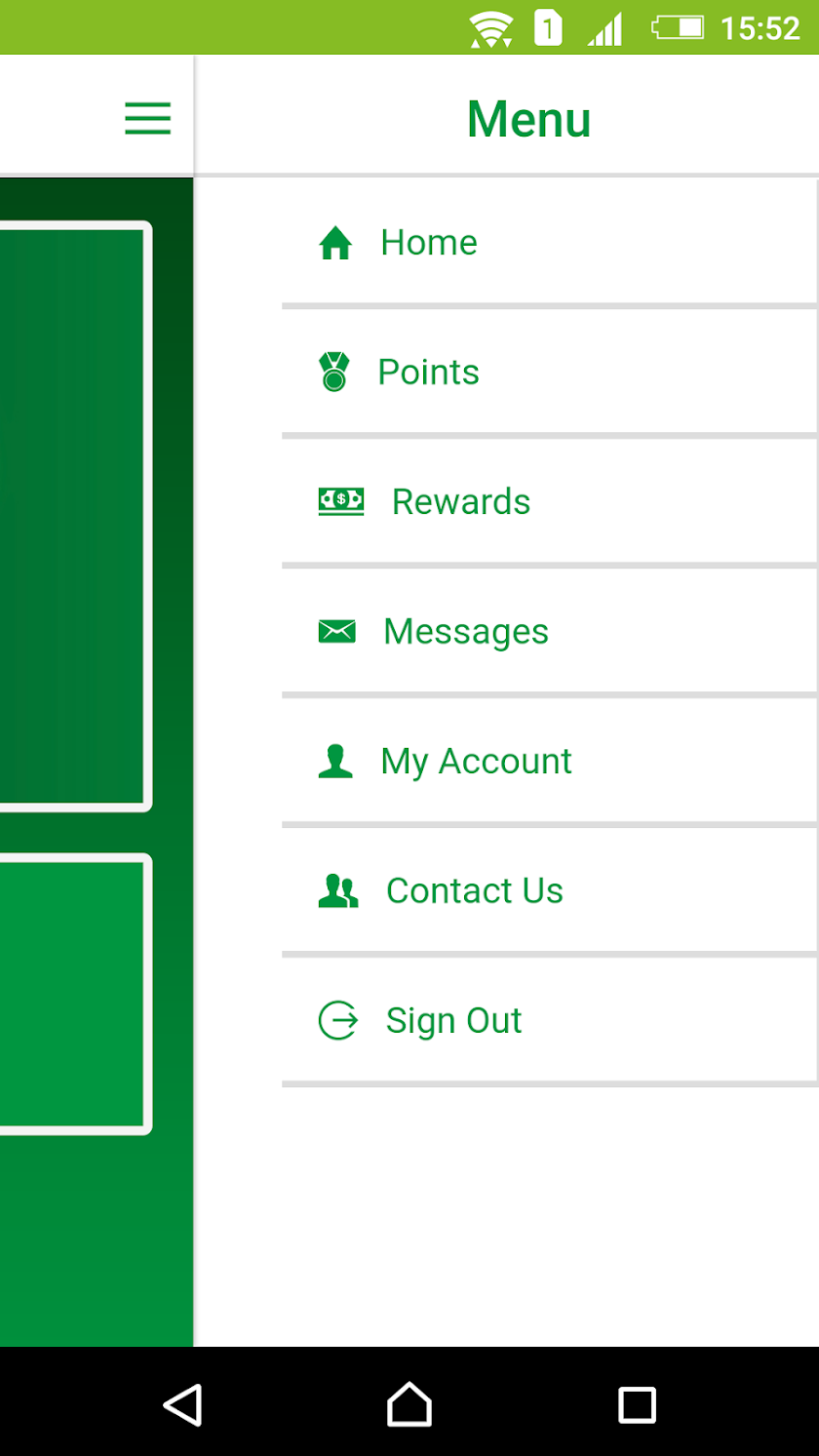The height and width of the screenshot is (1456, 819).
Task: View the Rewards page
Action: (x=459, y=502)
